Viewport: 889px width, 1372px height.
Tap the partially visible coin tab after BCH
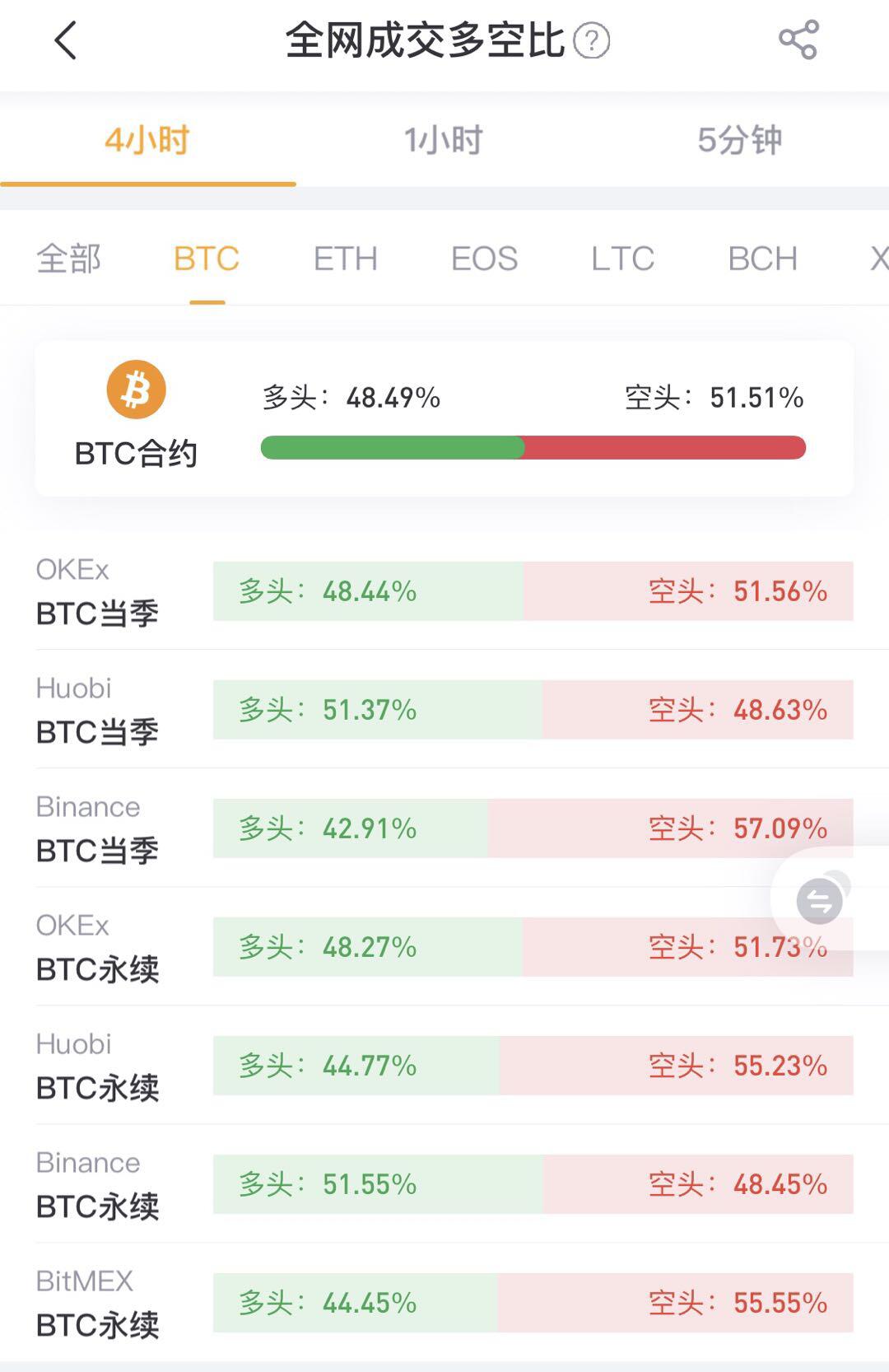click(x=879, y=259)
